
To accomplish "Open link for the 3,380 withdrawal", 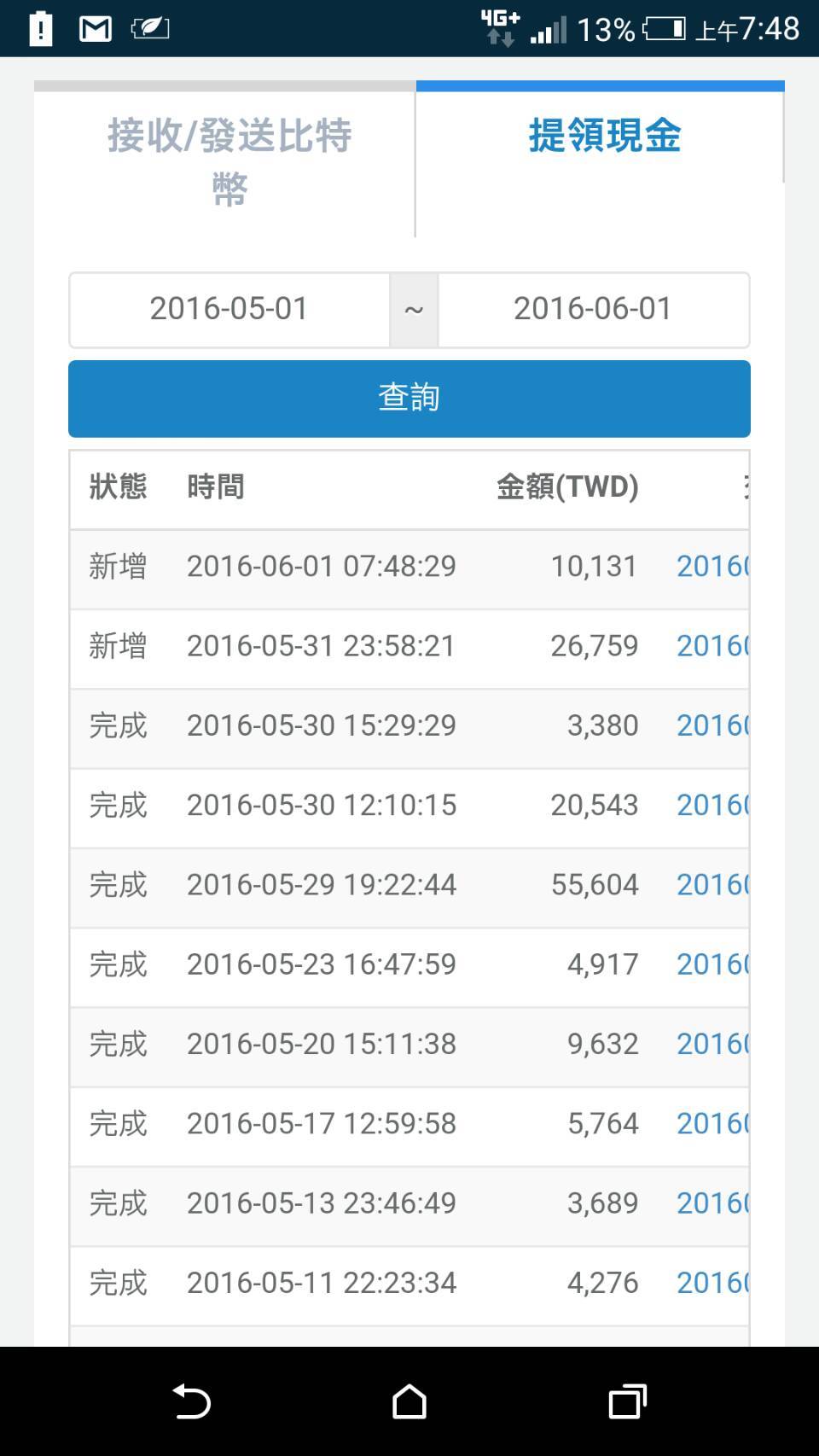I will point(712,725).
